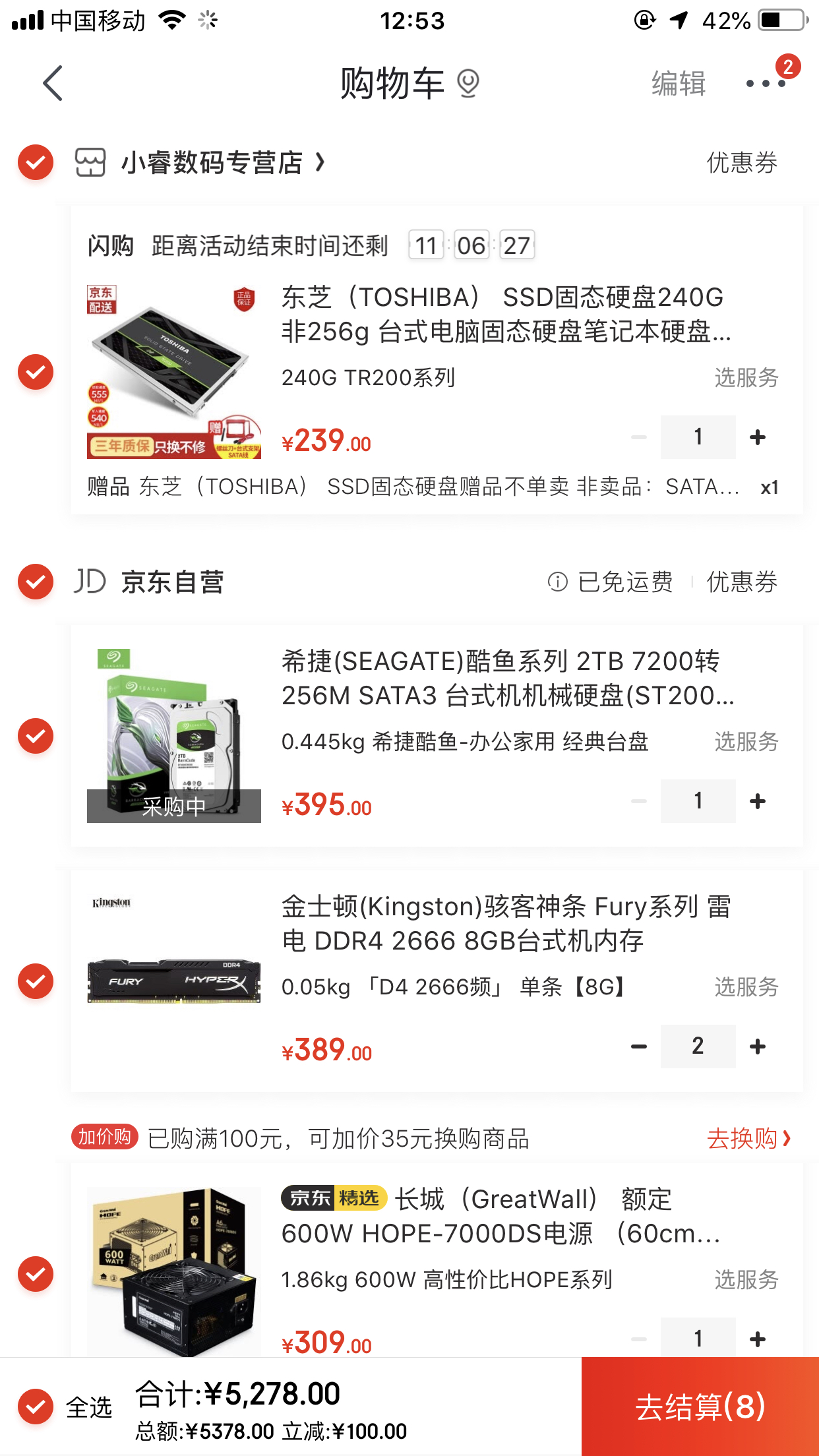The width and height of the screenshot is (819, 1456).
Task: Increase quantity of the Toshiba SSD
Action: point(758,437)
